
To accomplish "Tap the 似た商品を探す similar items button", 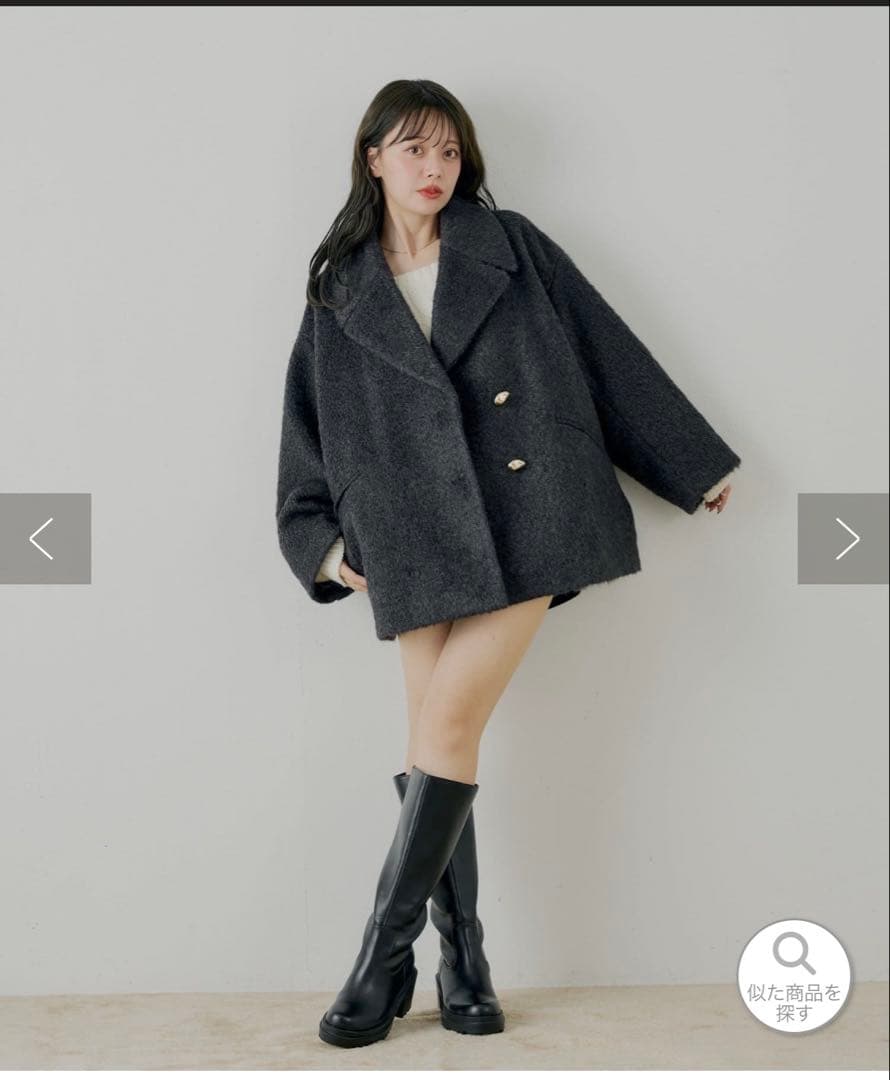I will pyautogui.click(x=794, y=976).
